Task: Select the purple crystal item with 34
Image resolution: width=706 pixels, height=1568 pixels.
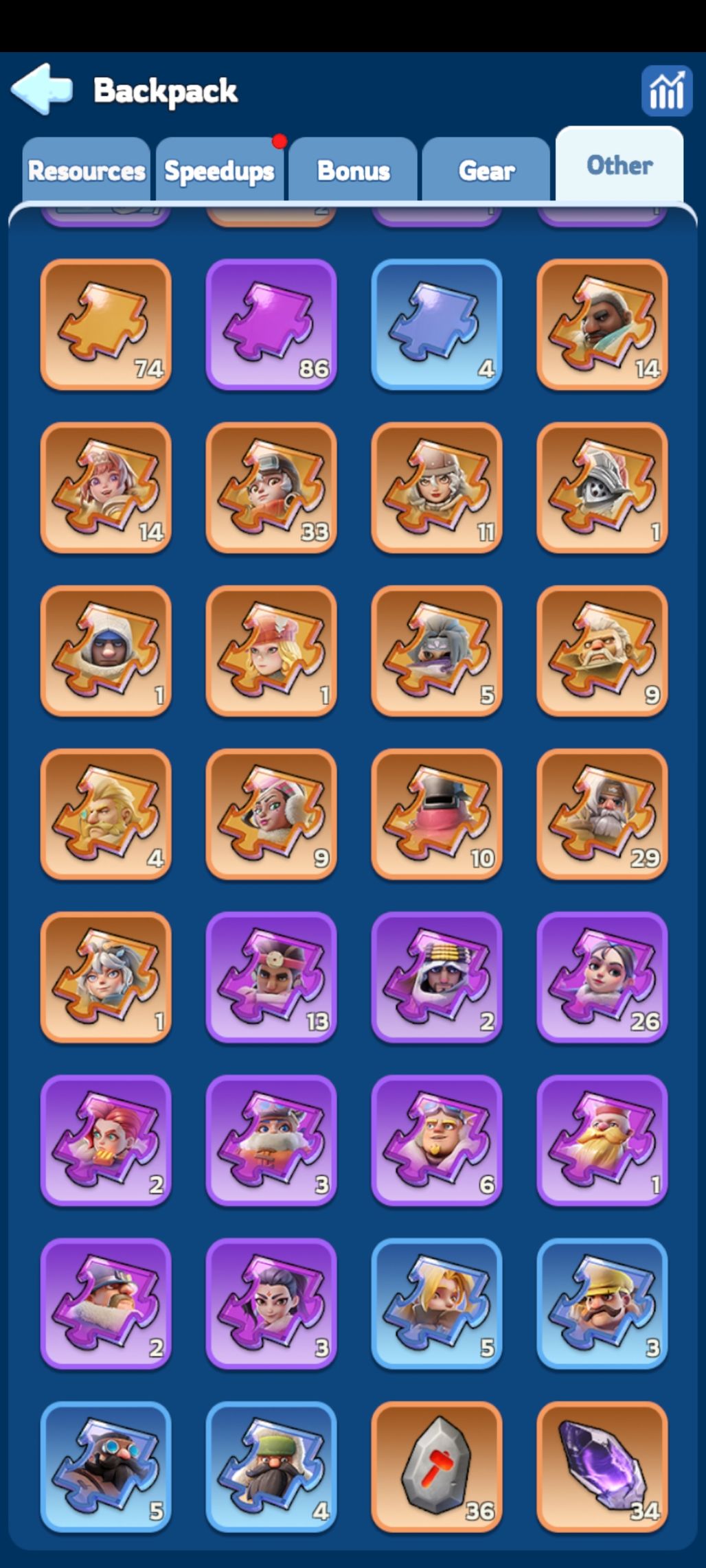Action: [x=602, y=1466]
